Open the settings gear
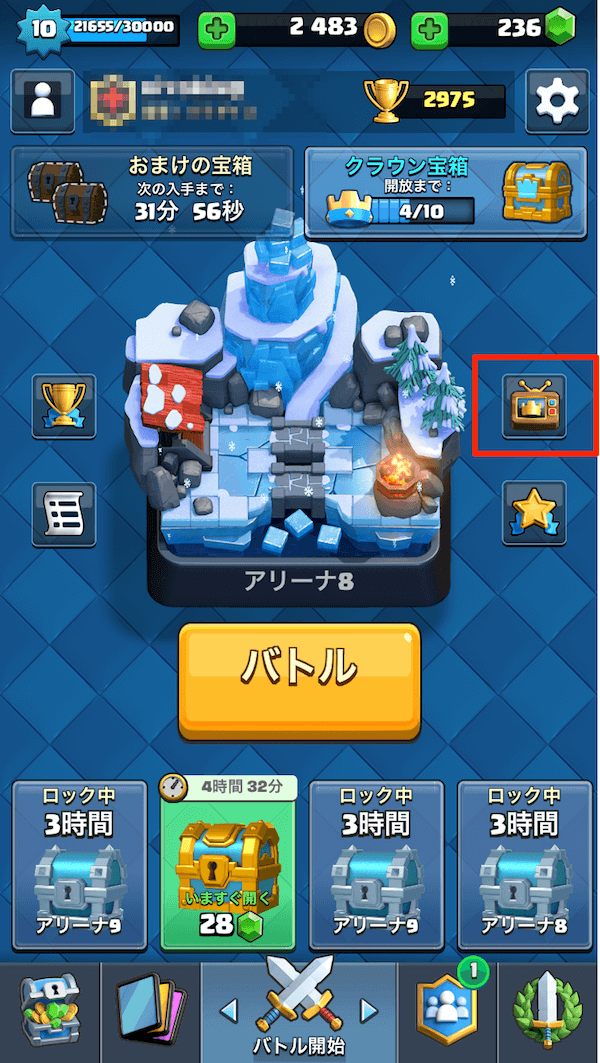Viewport: 600px width, 1063px height. click(x=558, y=99)
